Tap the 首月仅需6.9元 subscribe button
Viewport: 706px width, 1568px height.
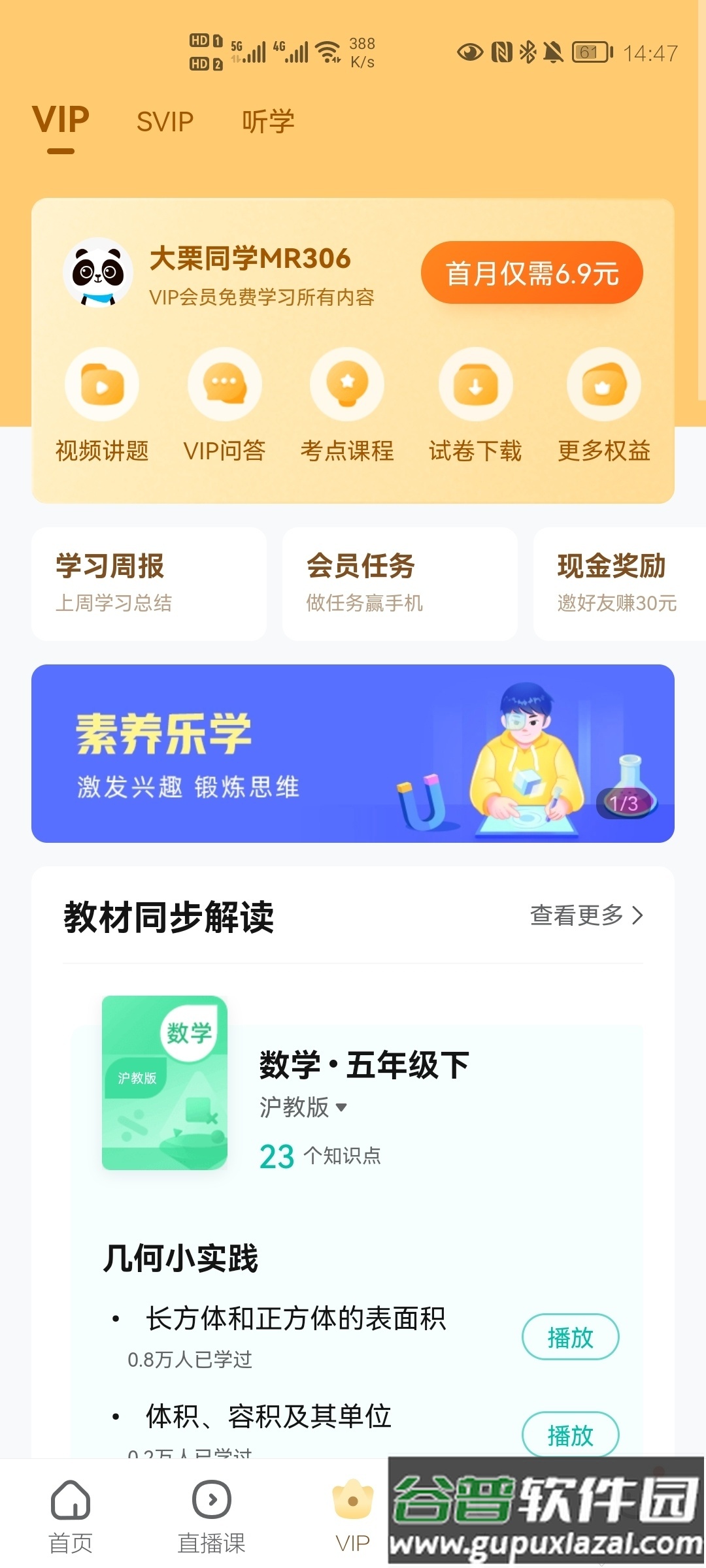(x=532, y=273)
